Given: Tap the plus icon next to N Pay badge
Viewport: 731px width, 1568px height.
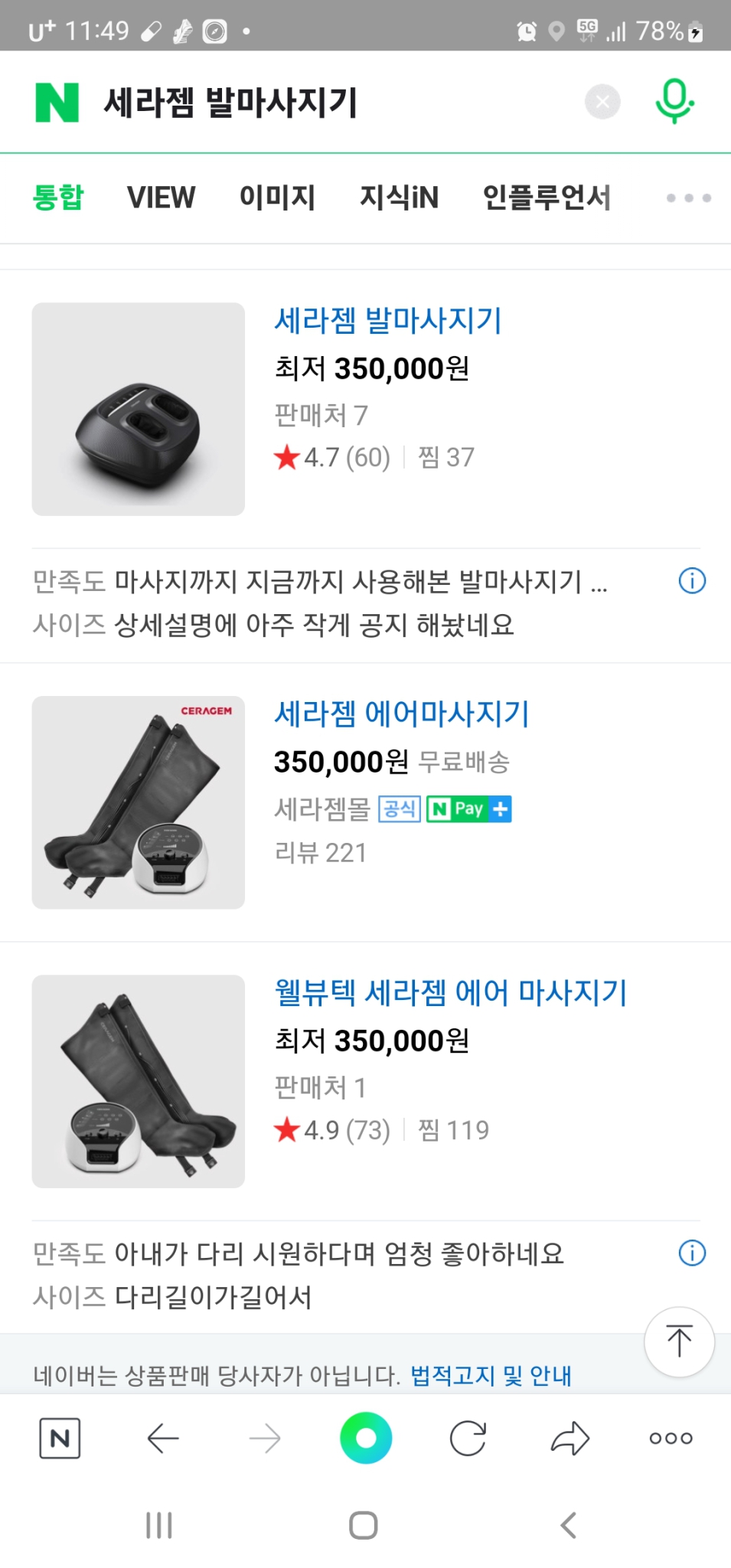Looking at the screenshot, I should coord(501,808).
